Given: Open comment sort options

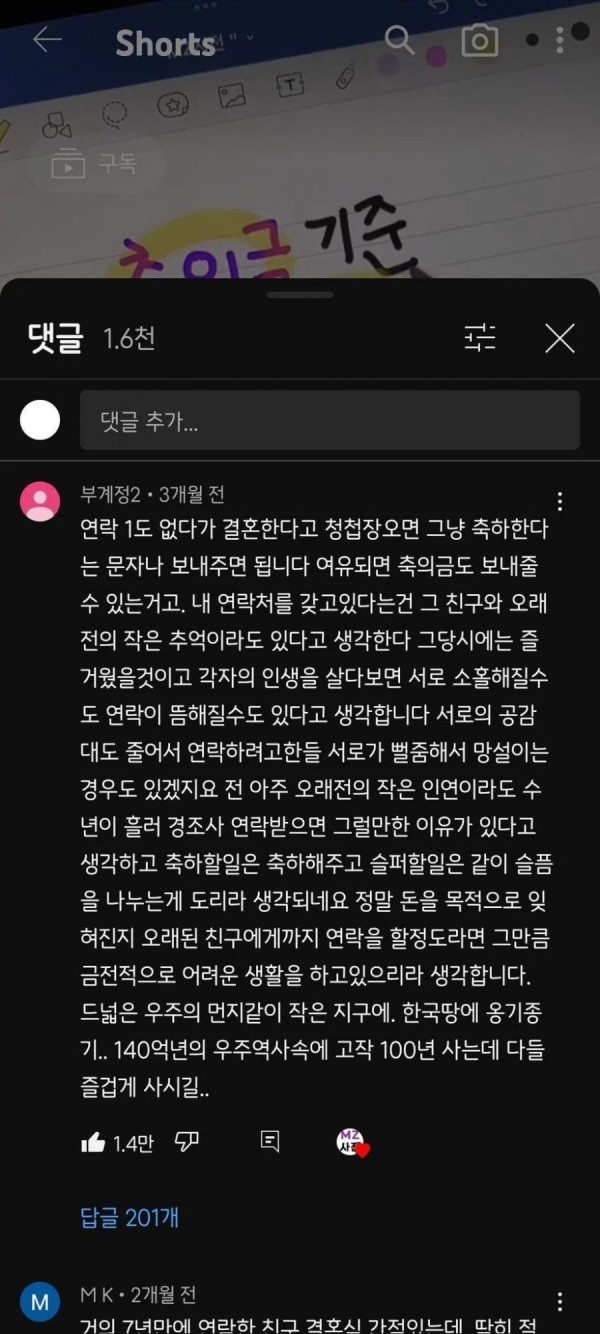Looking at the screenshot, I should coord(480,339).
